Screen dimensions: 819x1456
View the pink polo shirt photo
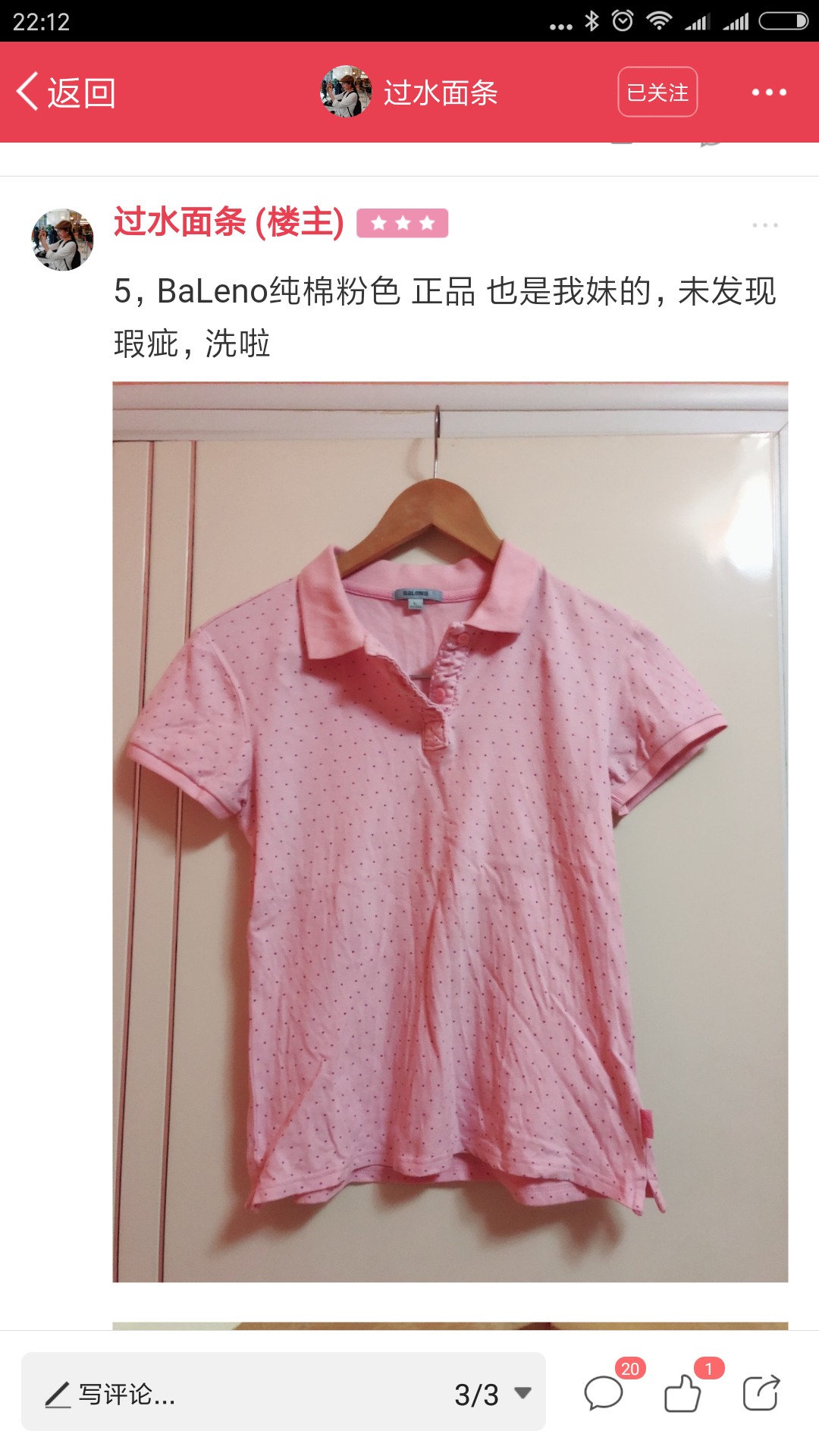(x=450, y=832)
